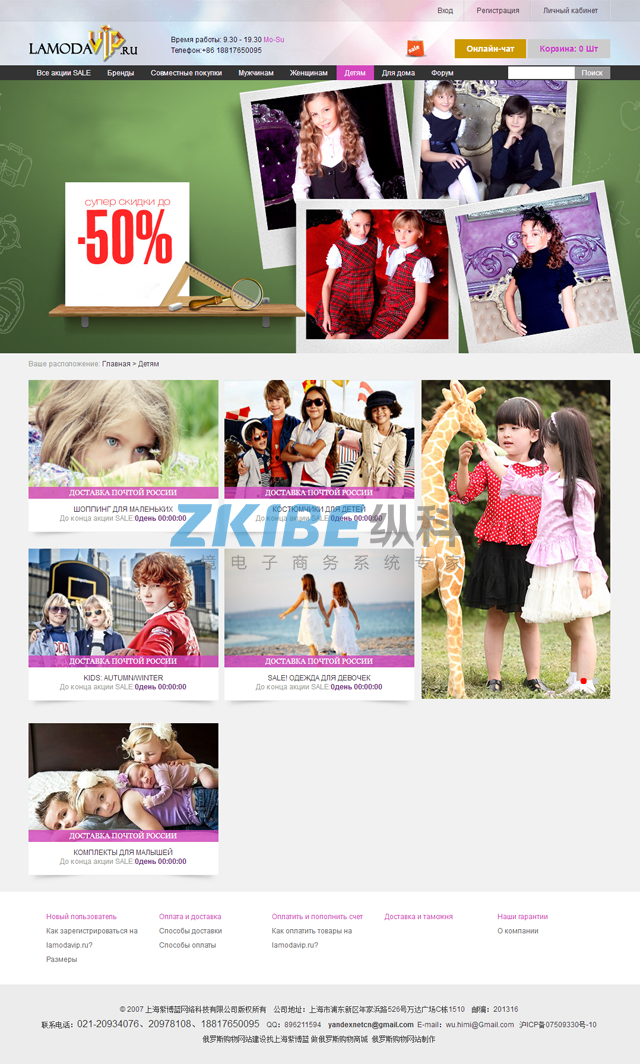Tap the search input field
640x1064 pixels.
pyautogui.click(x=541, y=73)
